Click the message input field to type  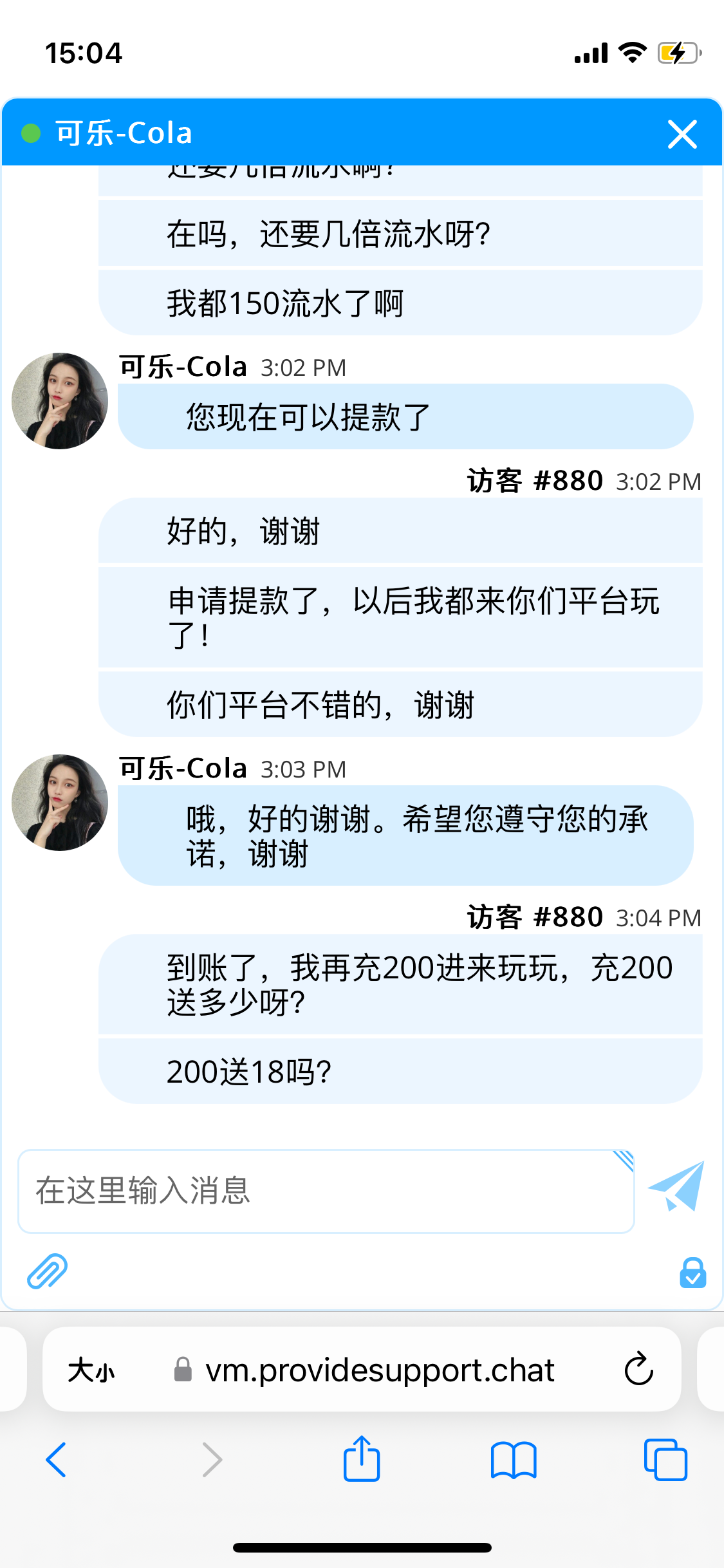coord(322,1191)
